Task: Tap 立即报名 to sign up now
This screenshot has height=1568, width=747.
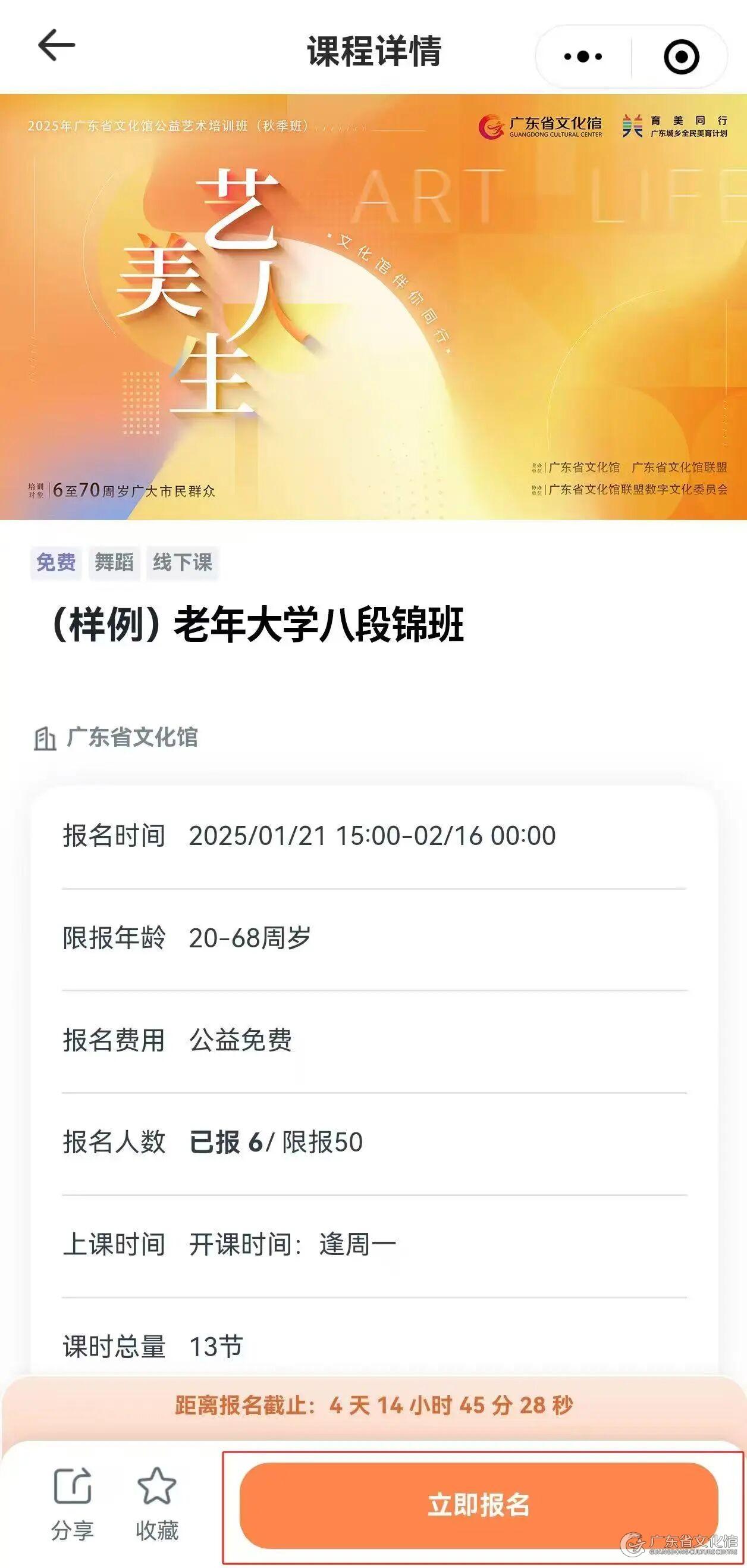Action: pos(478,1505)
